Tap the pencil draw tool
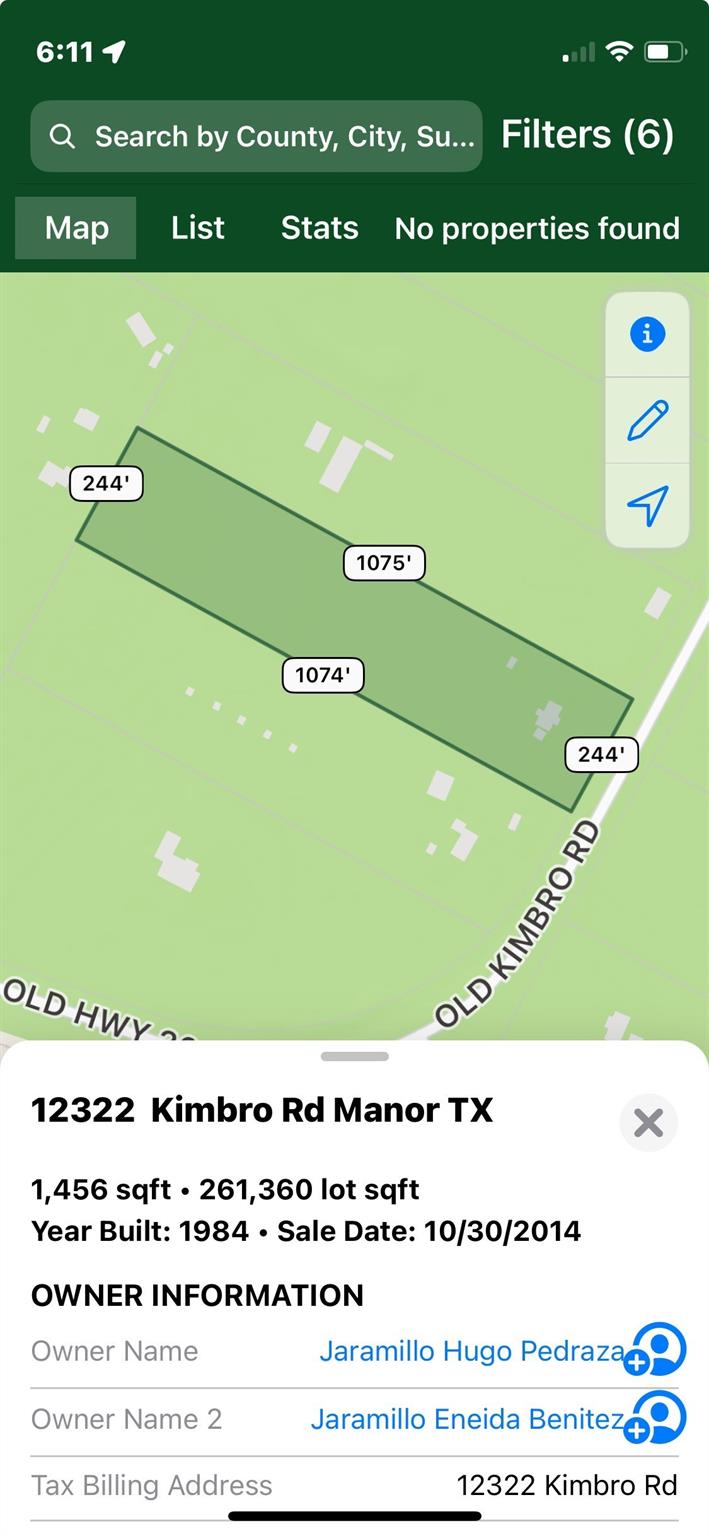This screenshot has width=709, height=1536. (647, 420)
